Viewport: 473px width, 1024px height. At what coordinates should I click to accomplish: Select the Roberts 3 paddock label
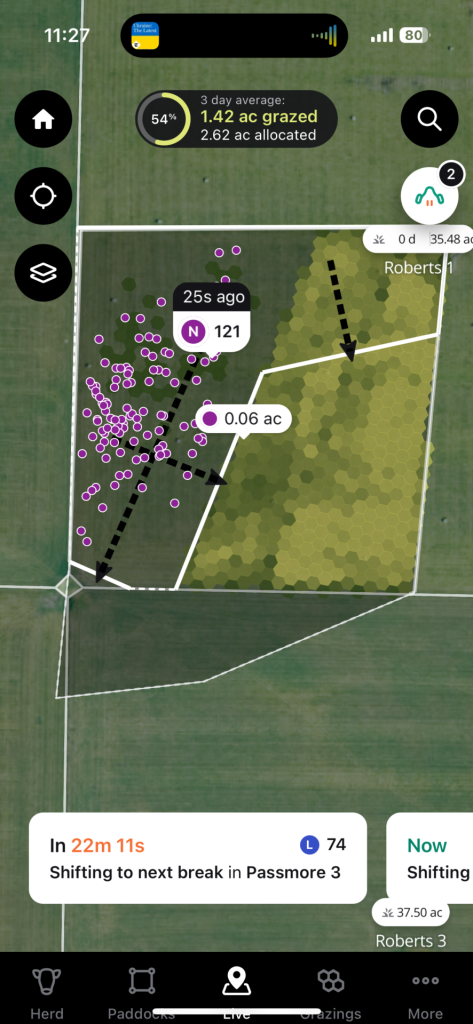coord(411,940)
